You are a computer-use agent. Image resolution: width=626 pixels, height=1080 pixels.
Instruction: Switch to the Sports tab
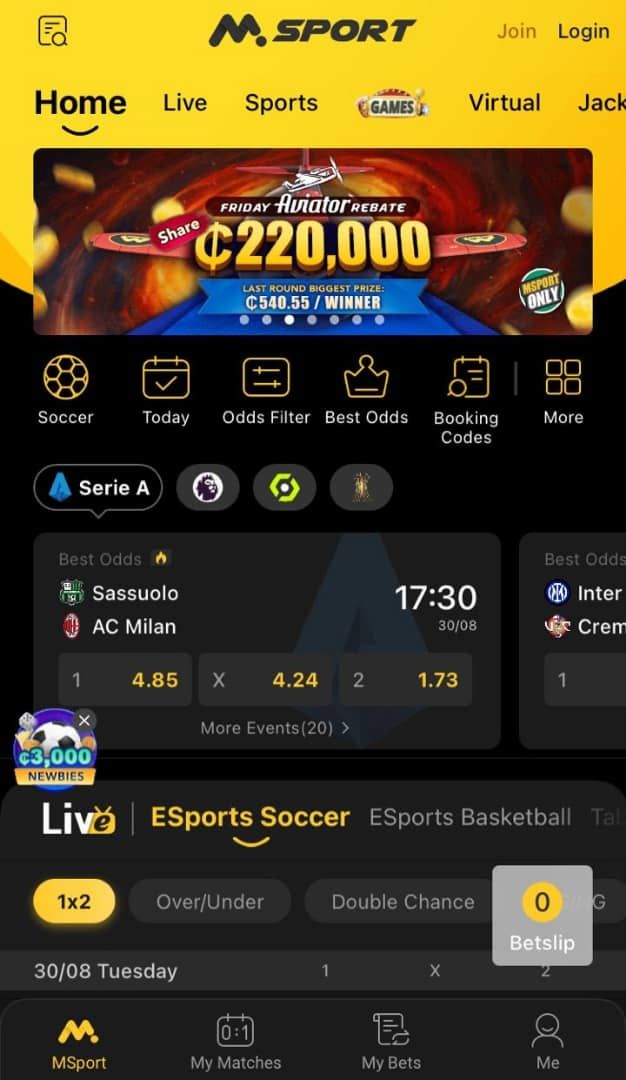[281, 103]
